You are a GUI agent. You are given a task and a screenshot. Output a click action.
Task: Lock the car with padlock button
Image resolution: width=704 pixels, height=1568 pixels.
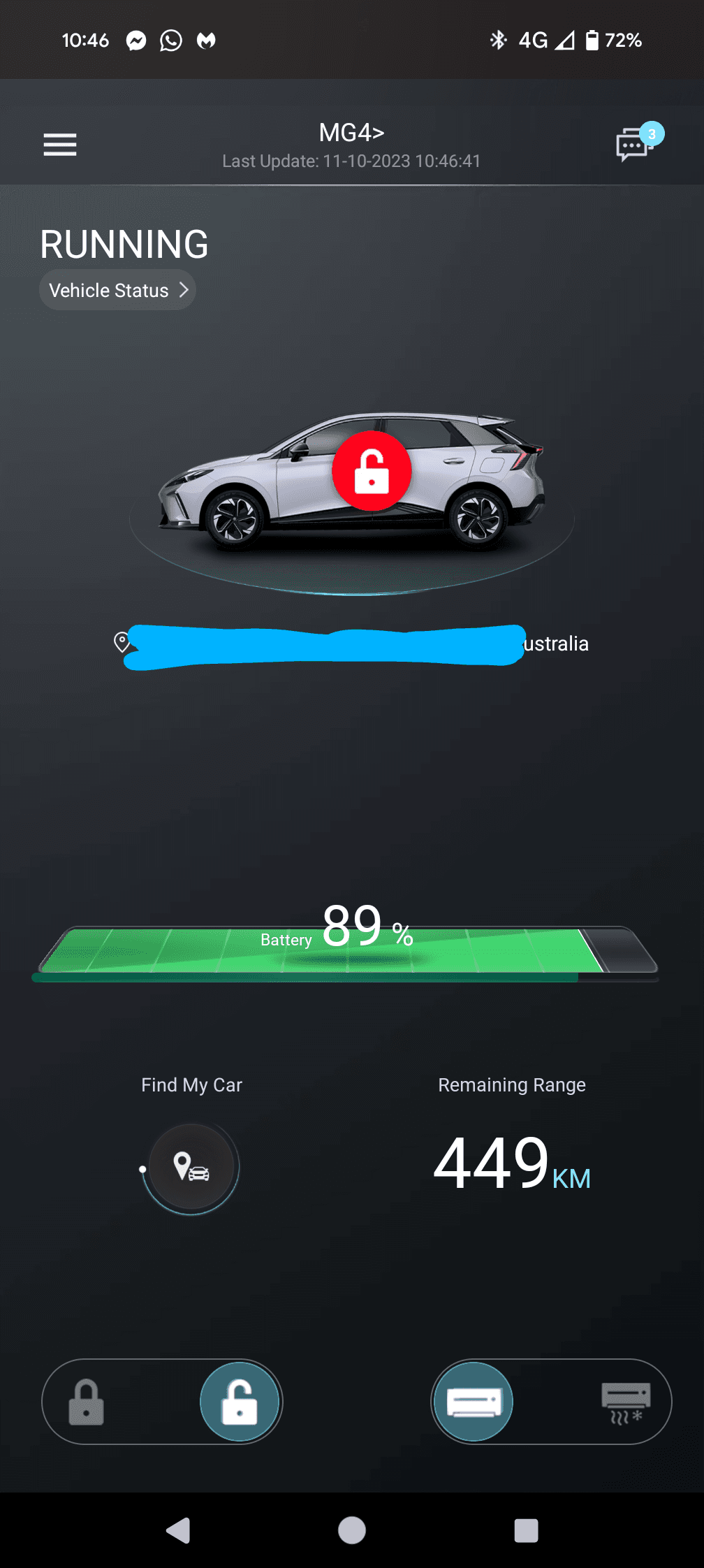[87, 1402]
